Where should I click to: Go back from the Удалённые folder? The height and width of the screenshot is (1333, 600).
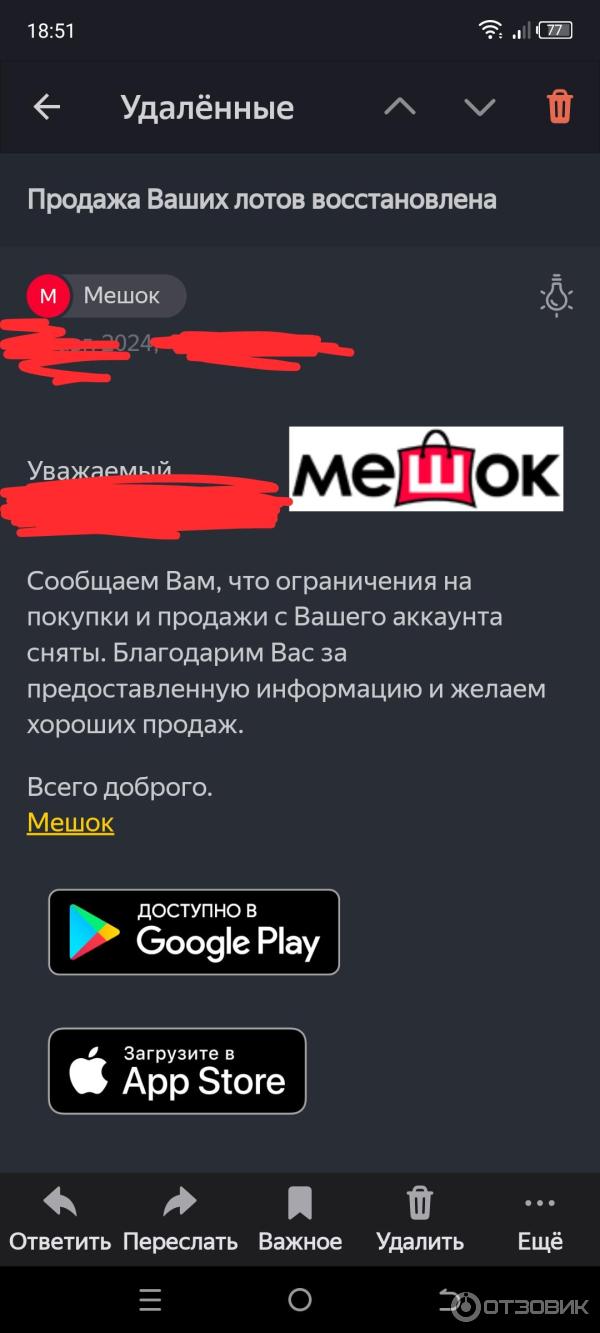coord(47,108)
